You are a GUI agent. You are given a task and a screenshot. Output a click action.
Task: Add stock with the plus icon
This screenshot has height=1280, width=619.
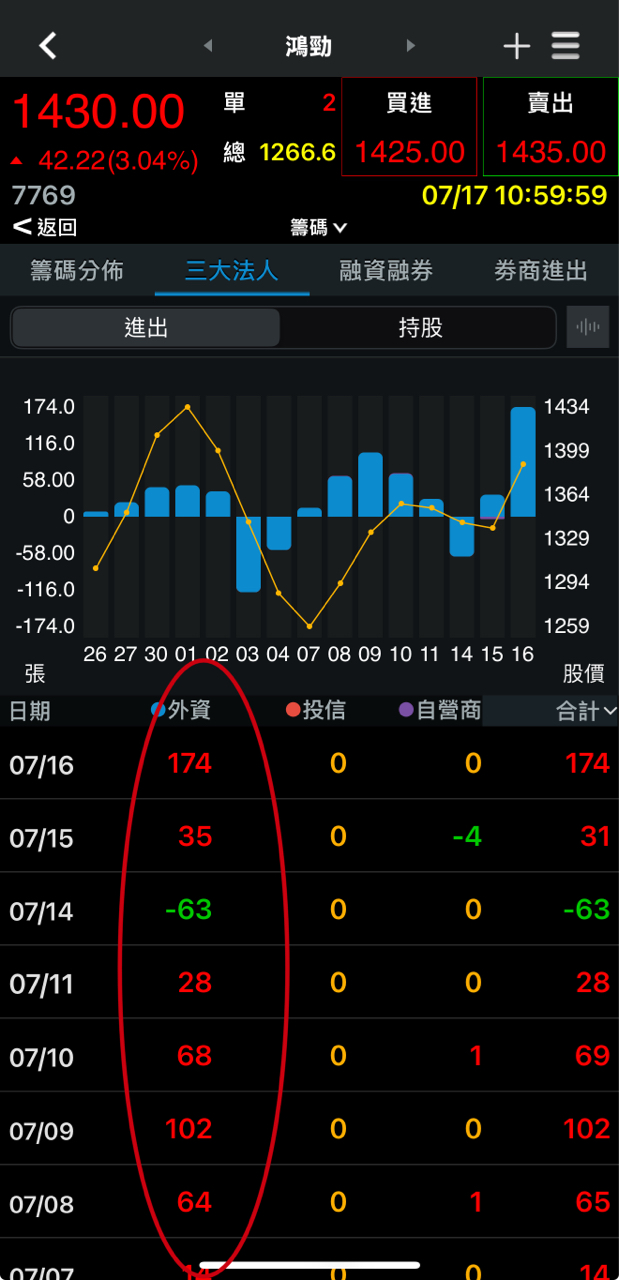516,46
